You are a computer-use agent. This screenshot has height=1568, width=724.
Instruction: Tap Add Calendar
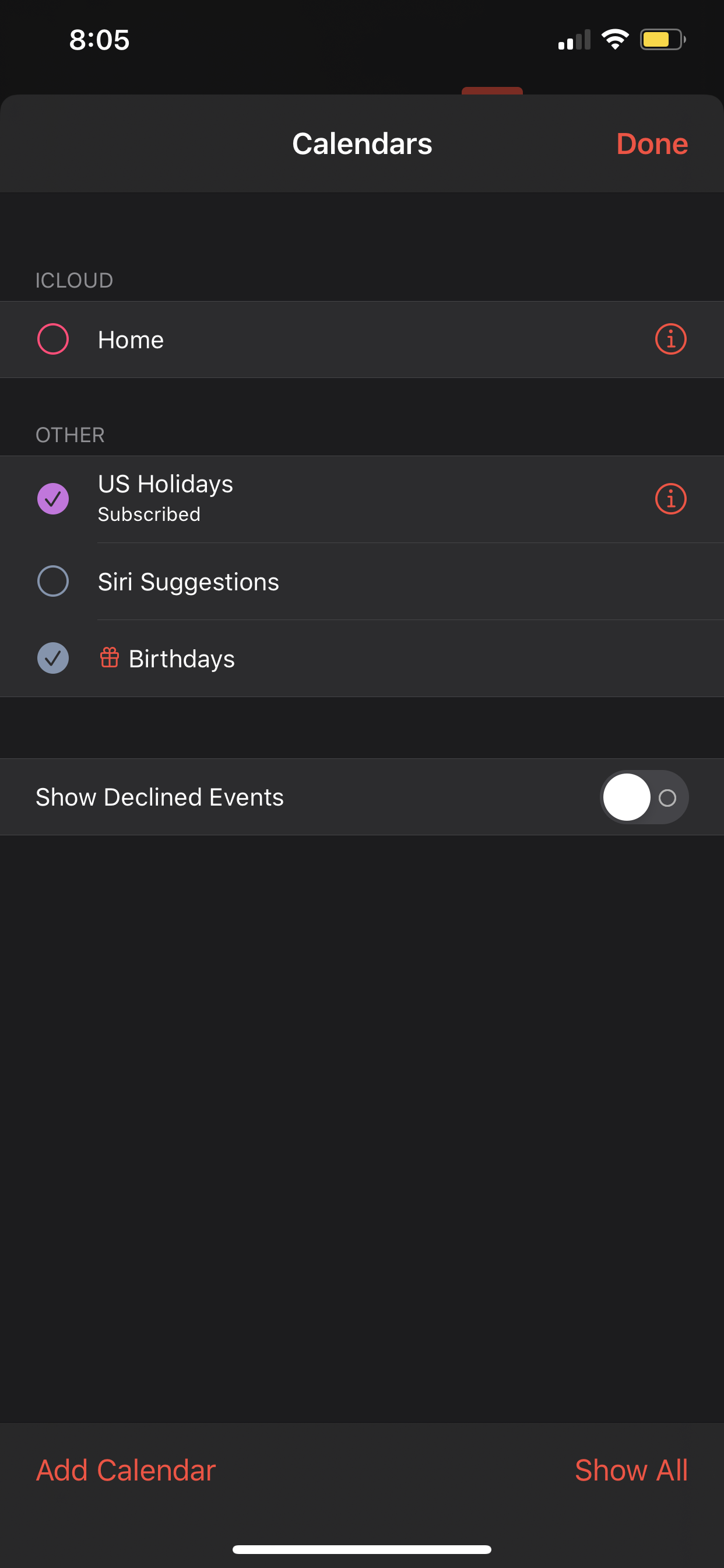coord(126,1470)
